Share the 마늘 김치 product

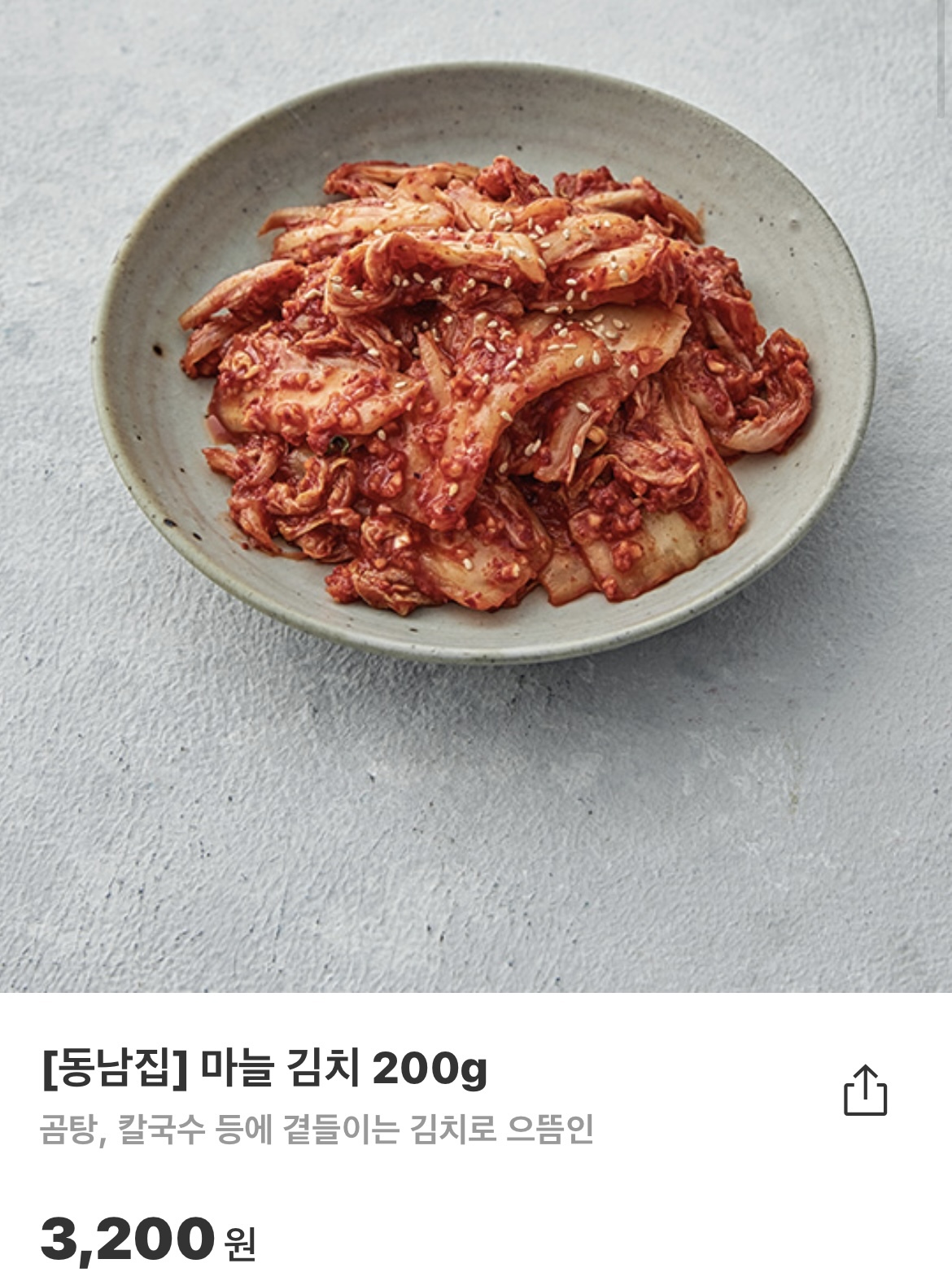pyautogui.click(x=864, y=1090)
